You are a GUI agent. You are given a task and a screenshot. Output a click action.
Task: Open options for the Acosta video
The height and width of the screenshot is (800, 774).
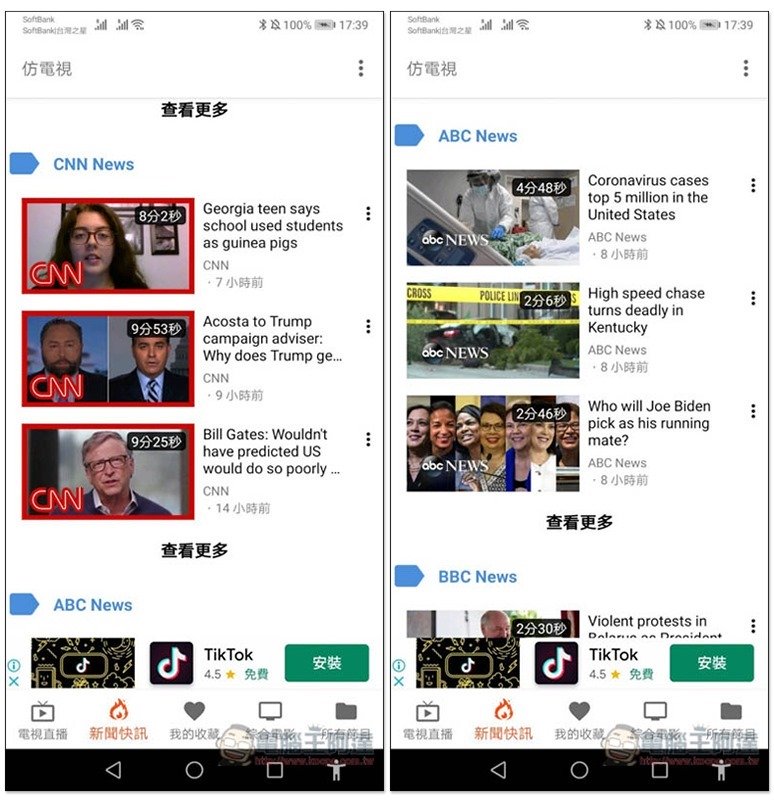tap(368, 327)
